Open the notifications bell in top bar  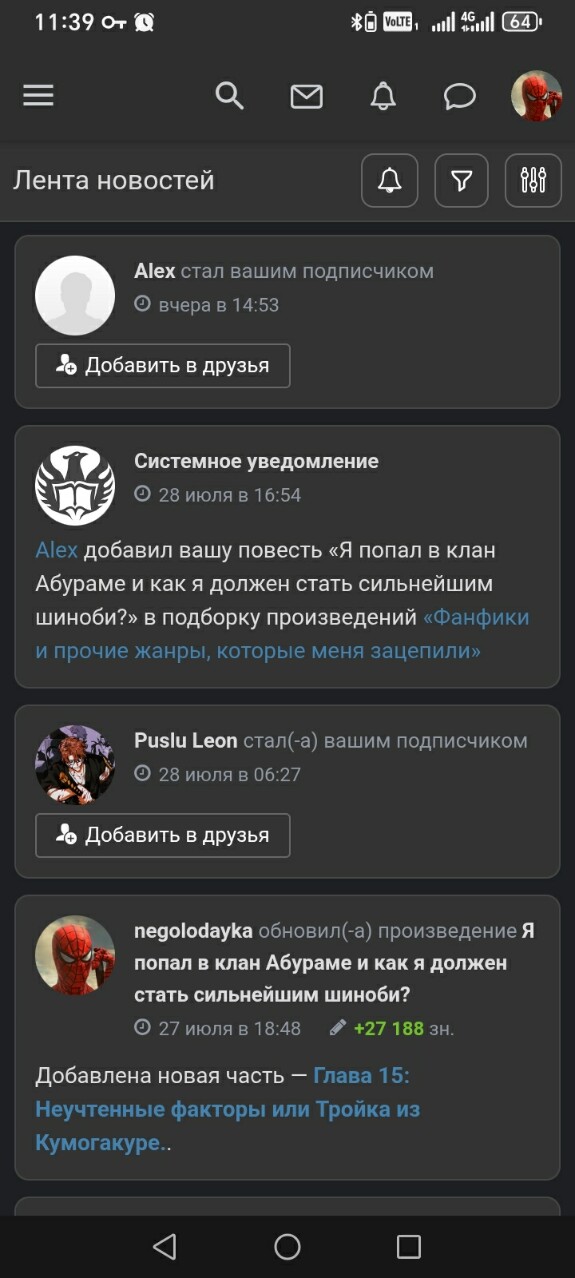(x=383, y=96)
